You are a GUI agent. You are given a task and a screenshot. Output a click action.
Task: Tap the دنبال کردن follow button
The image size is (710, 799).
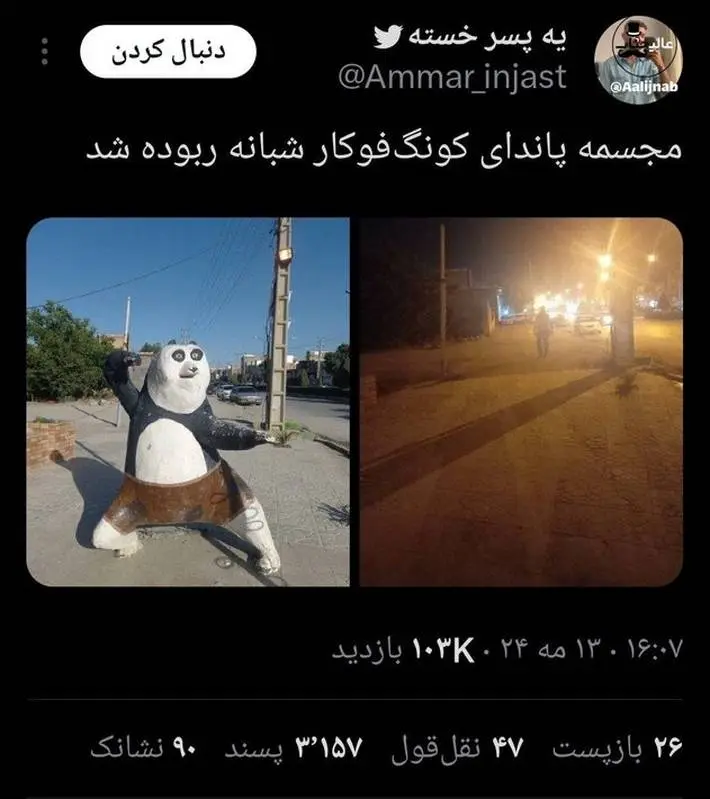pos(168,52)
